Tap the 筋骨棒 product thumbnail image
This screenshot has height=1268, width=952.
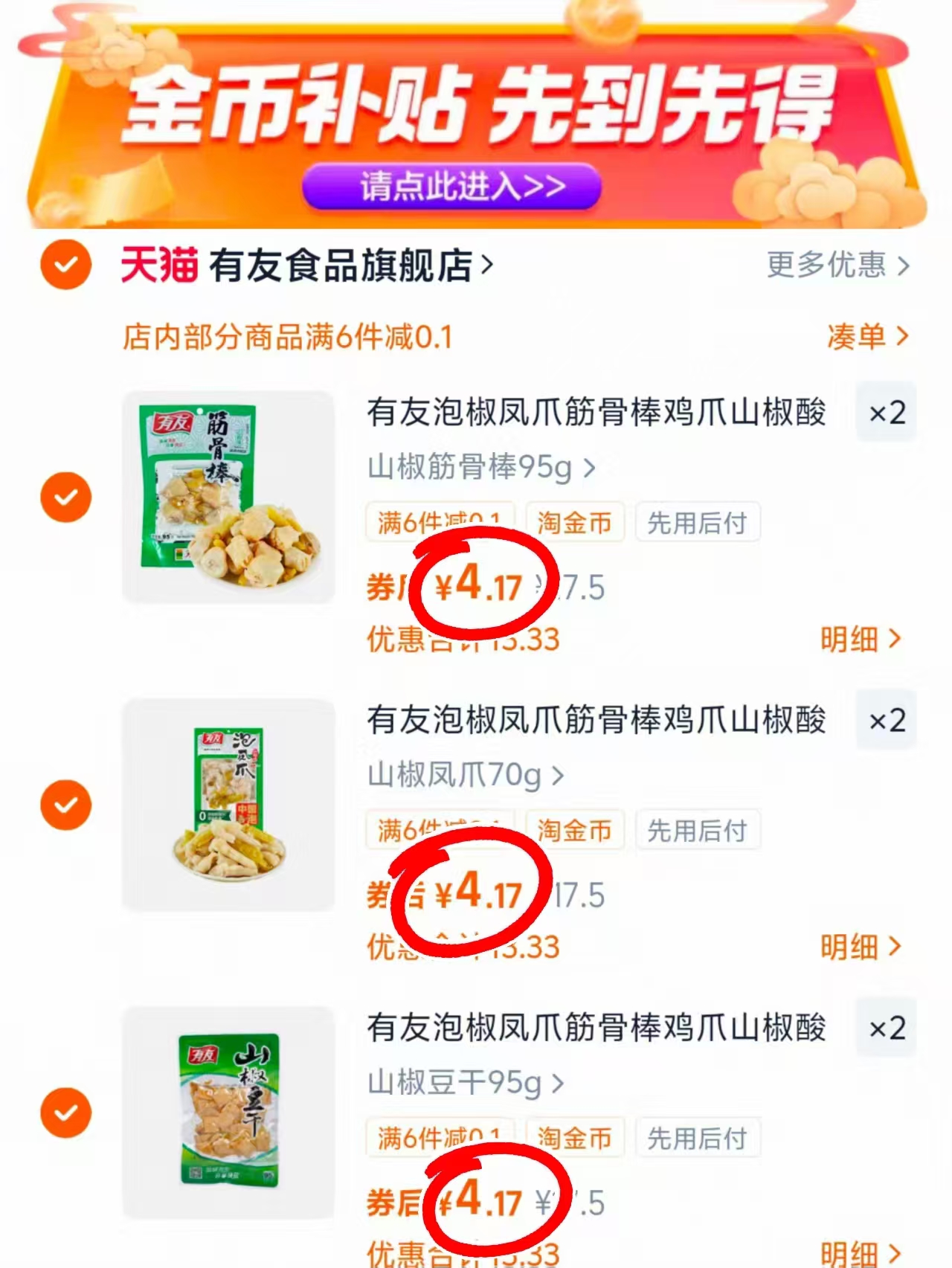[x=227, y=495]
